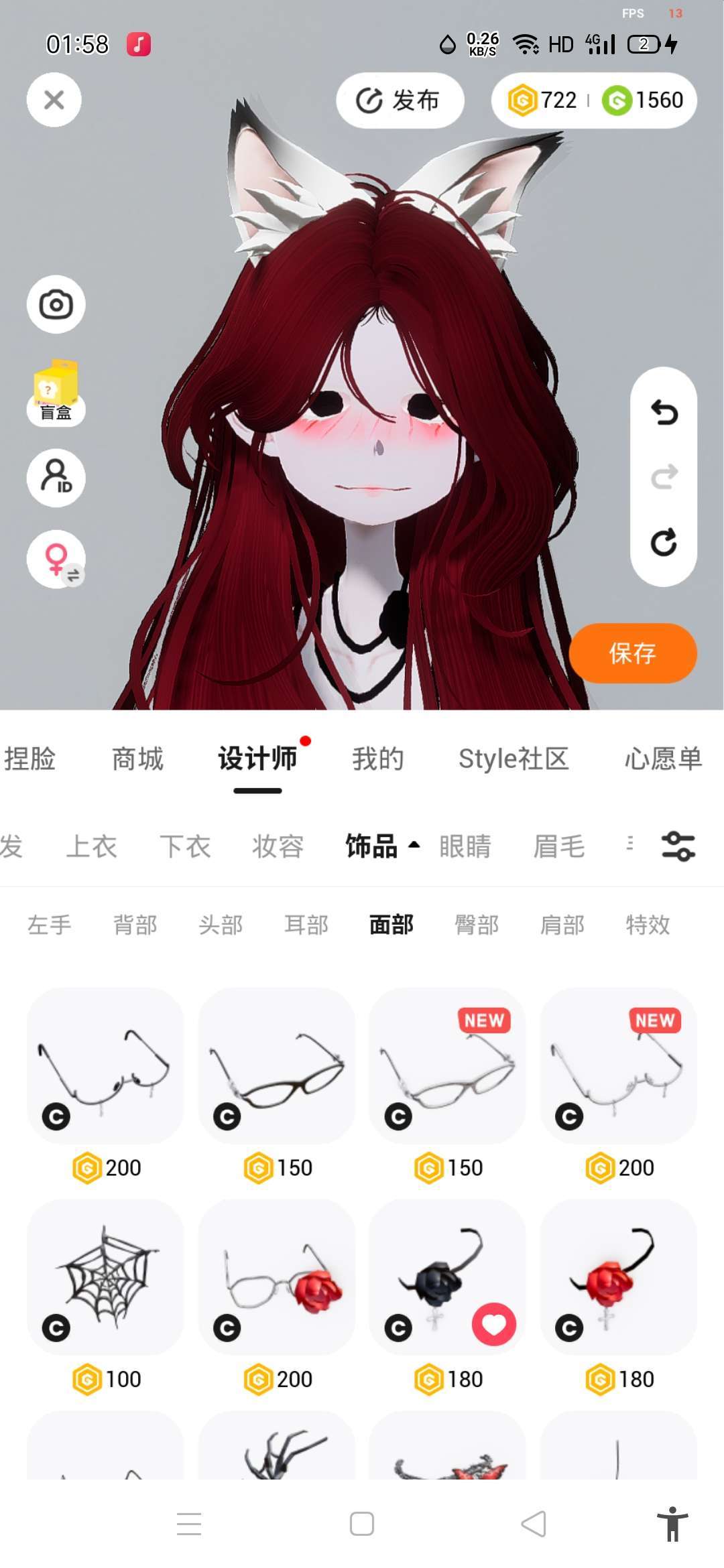This screenshot has width=724, height=1568.
Task: Go back with system navigation
Action: (534, 1524)
